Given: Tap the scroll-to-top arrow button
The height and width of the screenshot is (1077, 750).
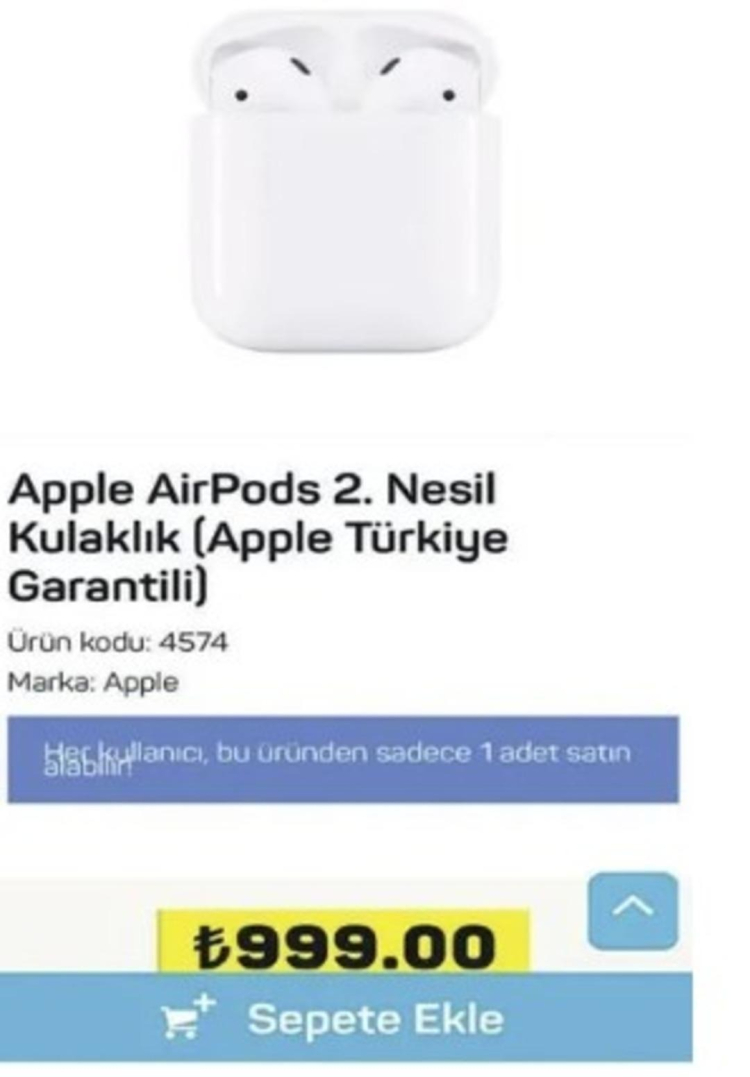Looking at the screenshot, I should 632,910.
